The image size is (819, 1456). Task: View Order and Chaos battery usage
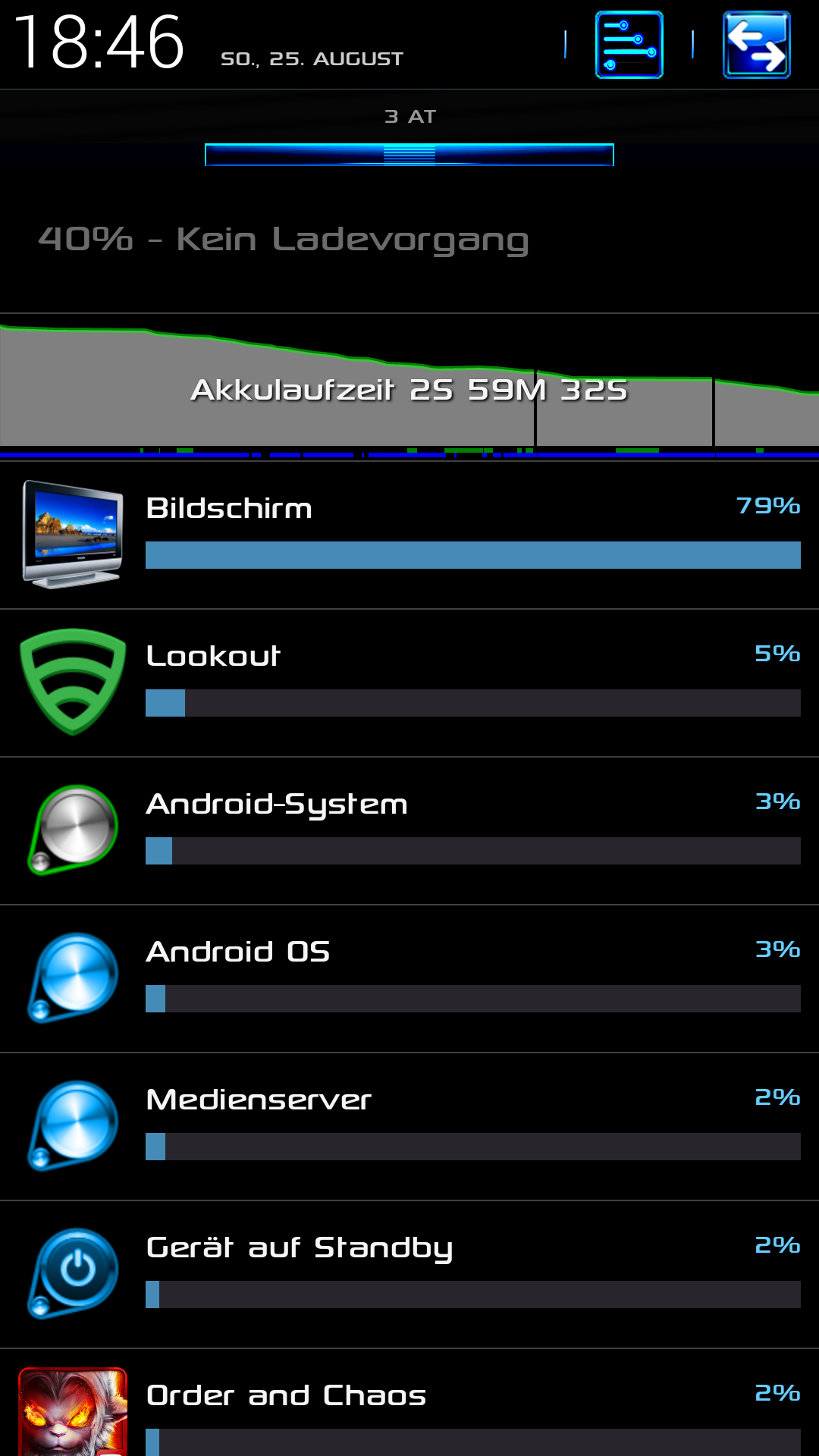click(x=409, y=1403)
